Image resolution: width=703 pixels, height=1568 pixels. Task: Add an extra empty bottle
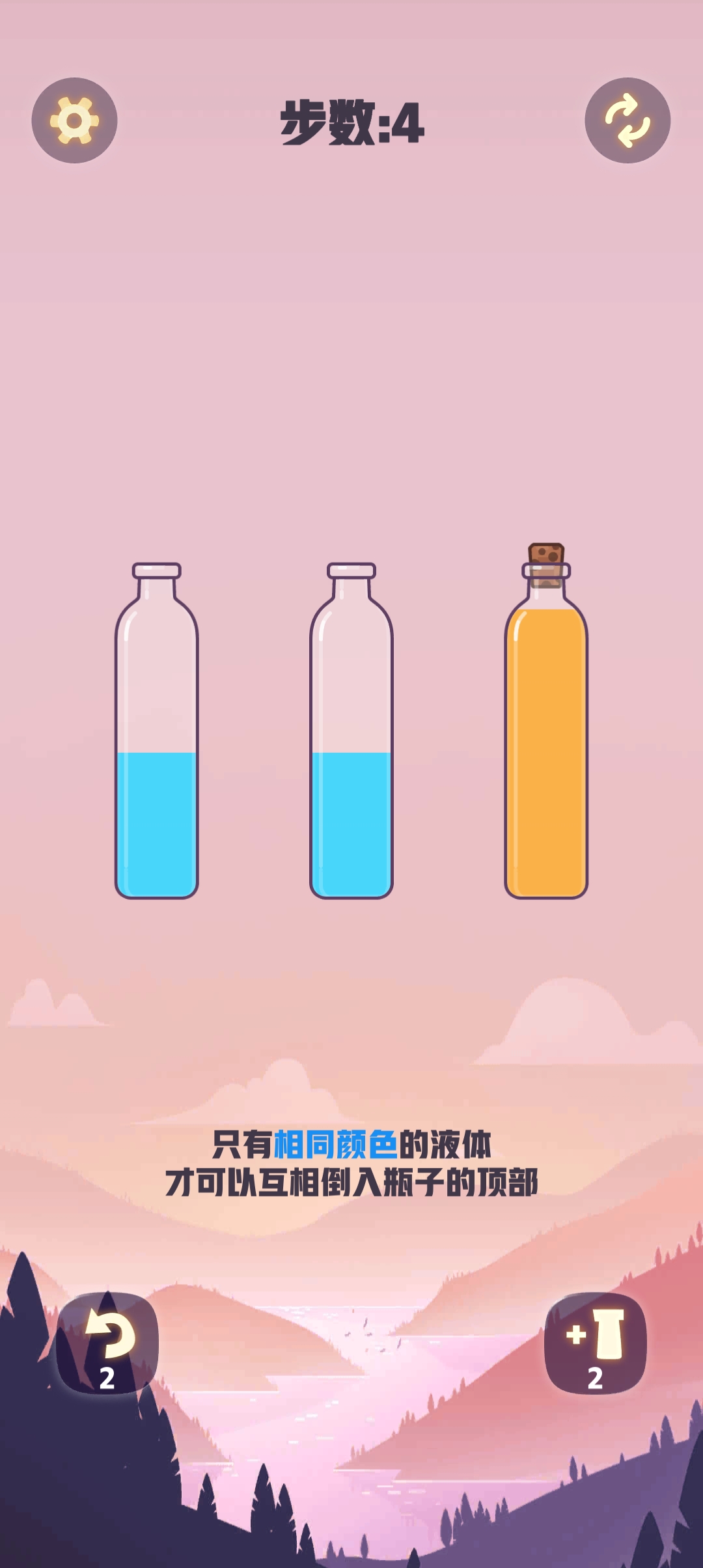[x=595, y=1343]
